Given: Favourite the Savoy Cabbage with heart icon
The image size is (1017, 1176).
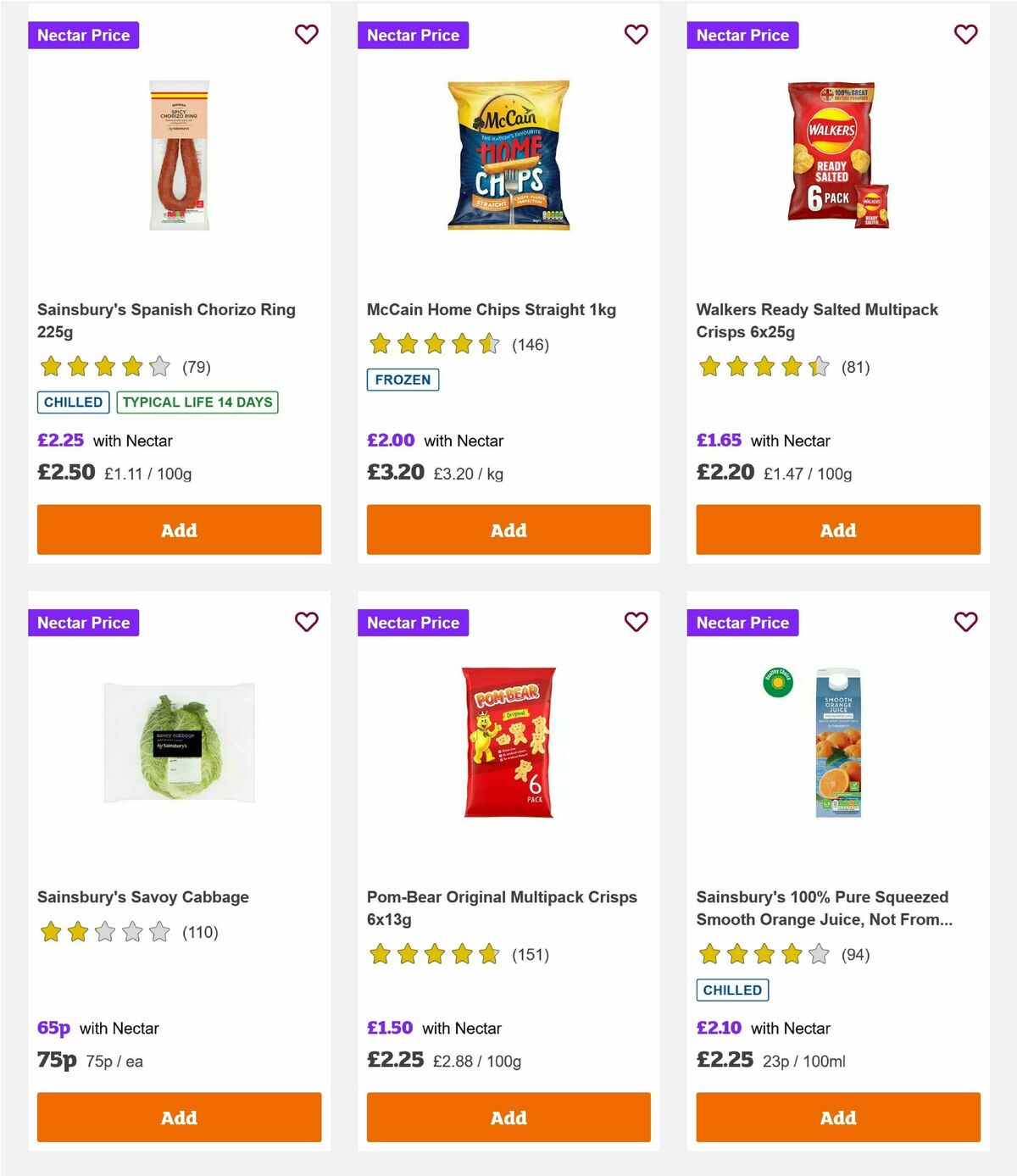Looking at the screenshot, I should 306,622.
